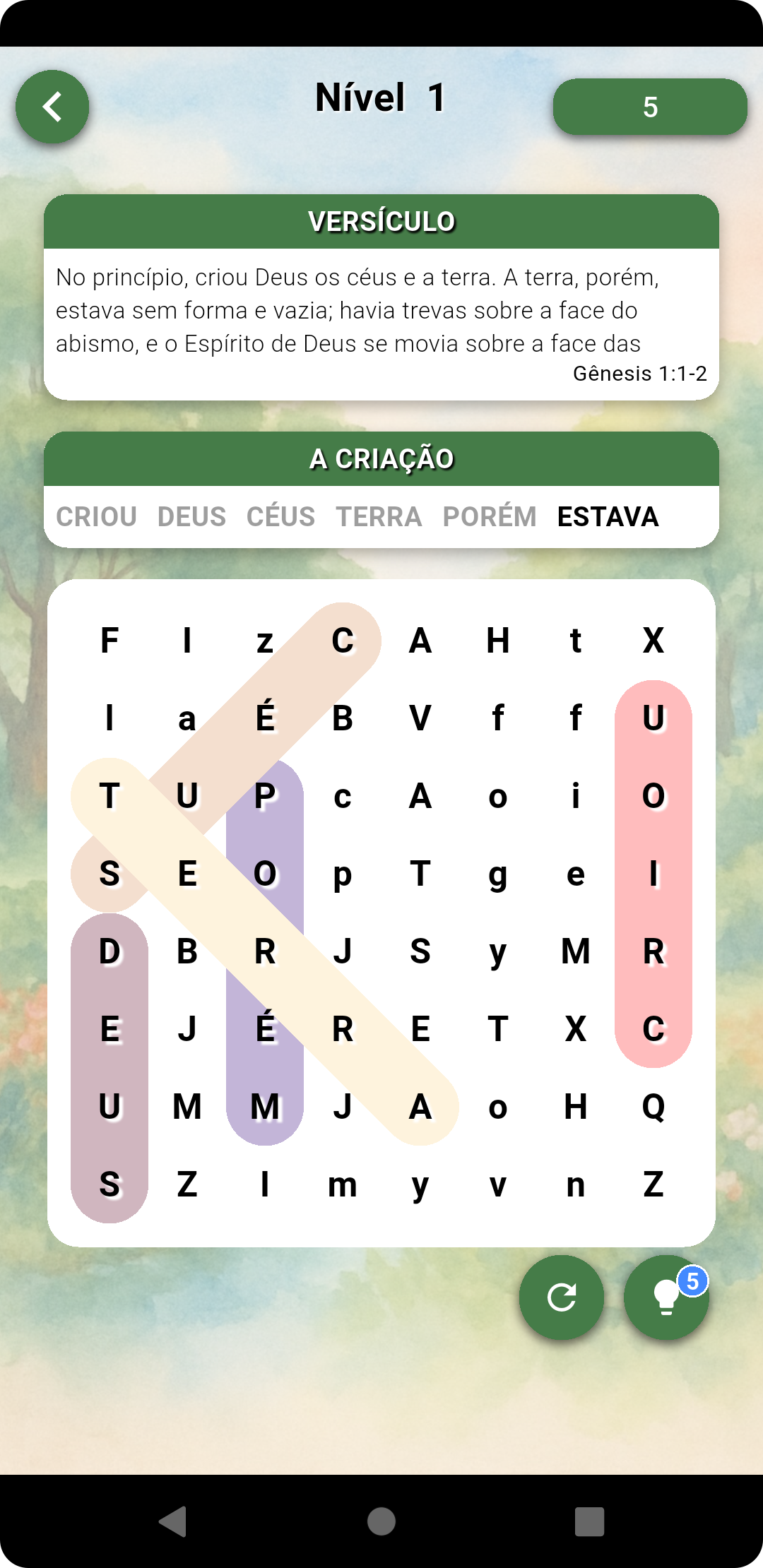Tap the refresh puzzle button
763x1568 pixels.
[562, 1297]
